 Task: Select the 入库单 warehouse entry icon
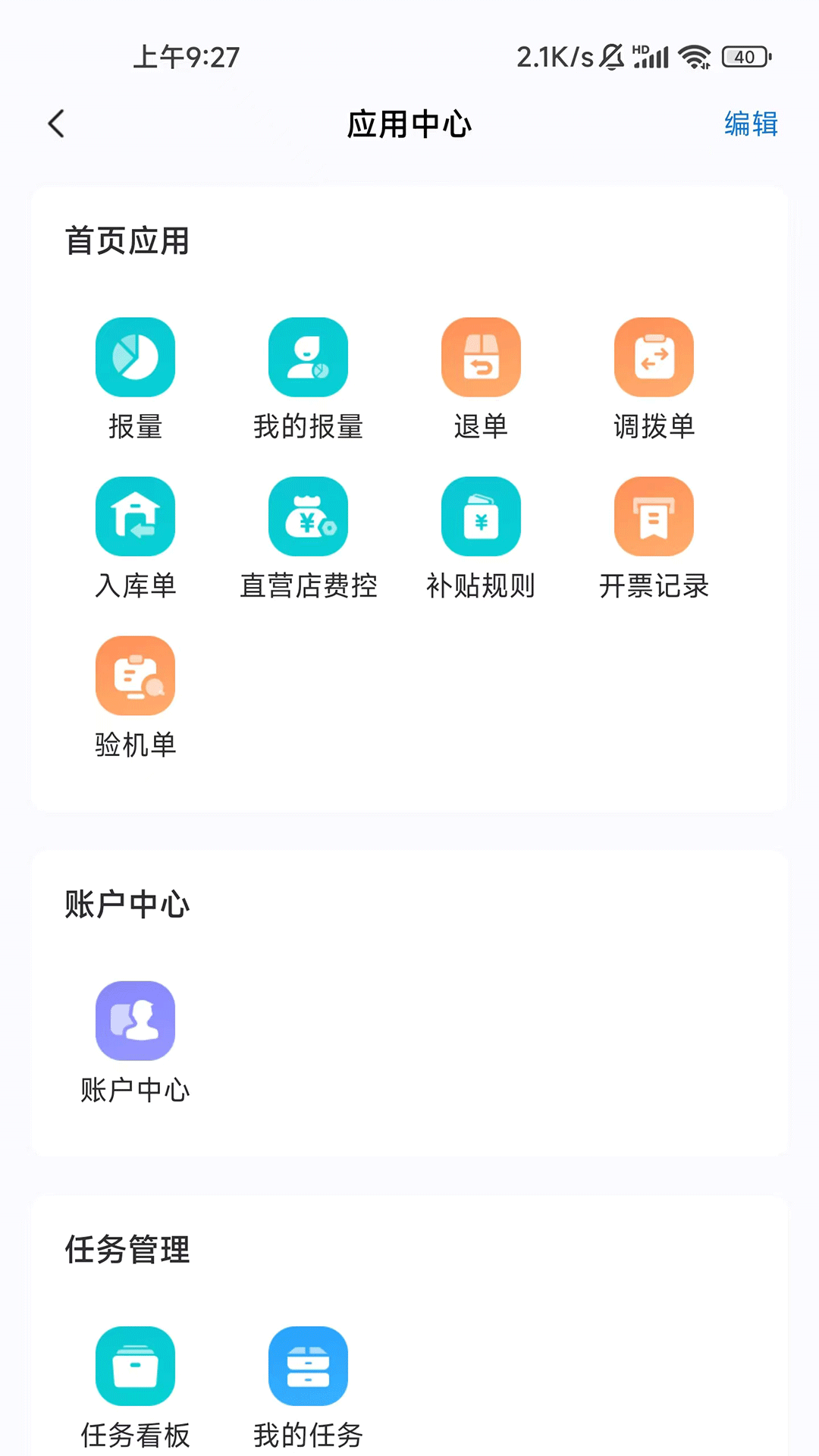coord(135,516)
